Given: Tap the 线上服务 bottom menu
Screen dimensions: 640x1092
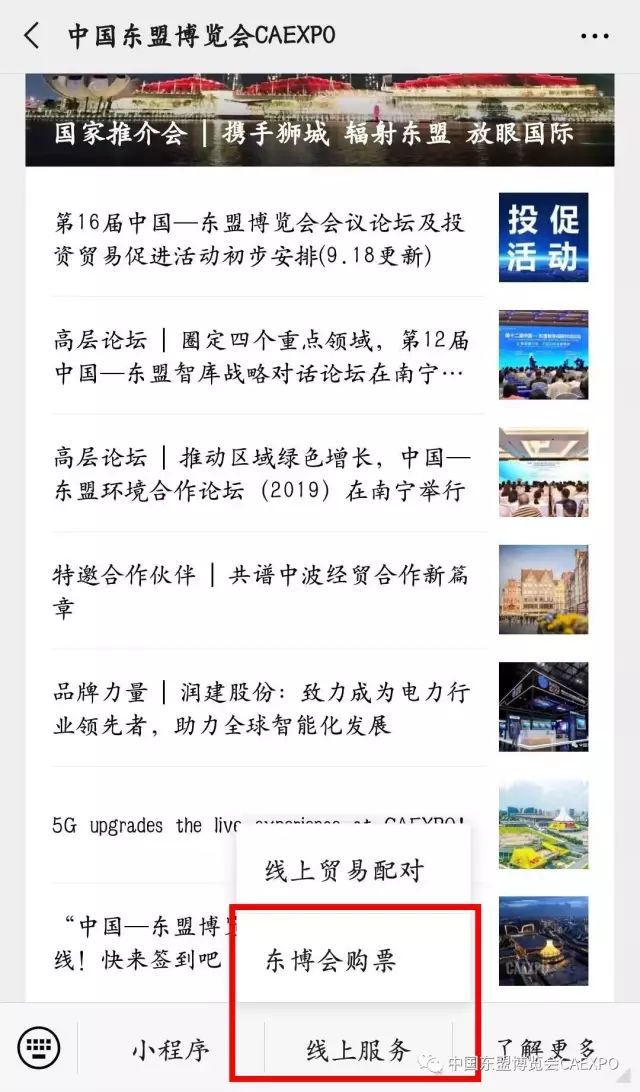Looking at the screenshot, I should (358, 1049).
